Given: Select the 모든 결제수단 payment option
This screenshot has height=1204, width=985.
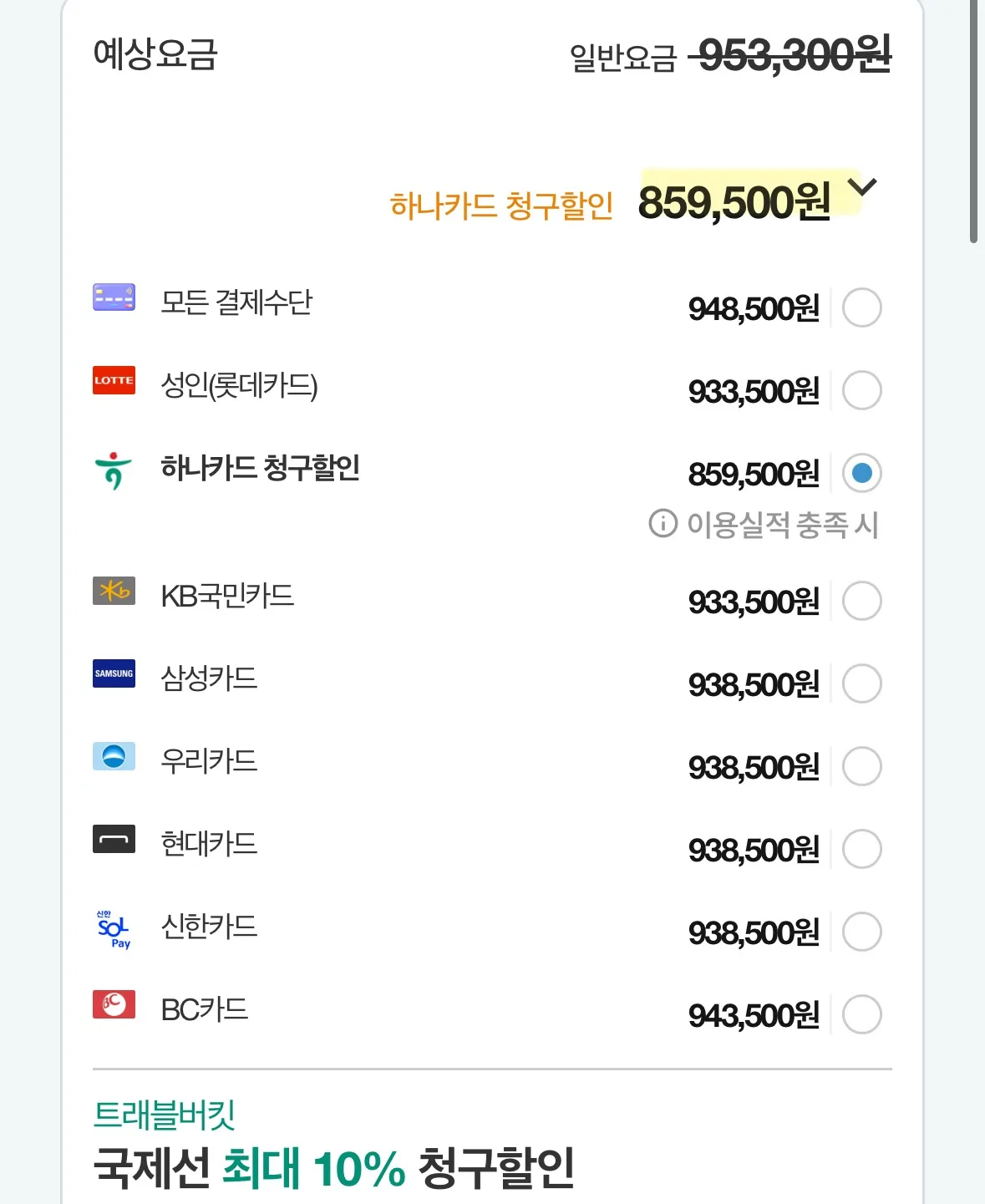Looking at the screenshot, I should [861, 307].
